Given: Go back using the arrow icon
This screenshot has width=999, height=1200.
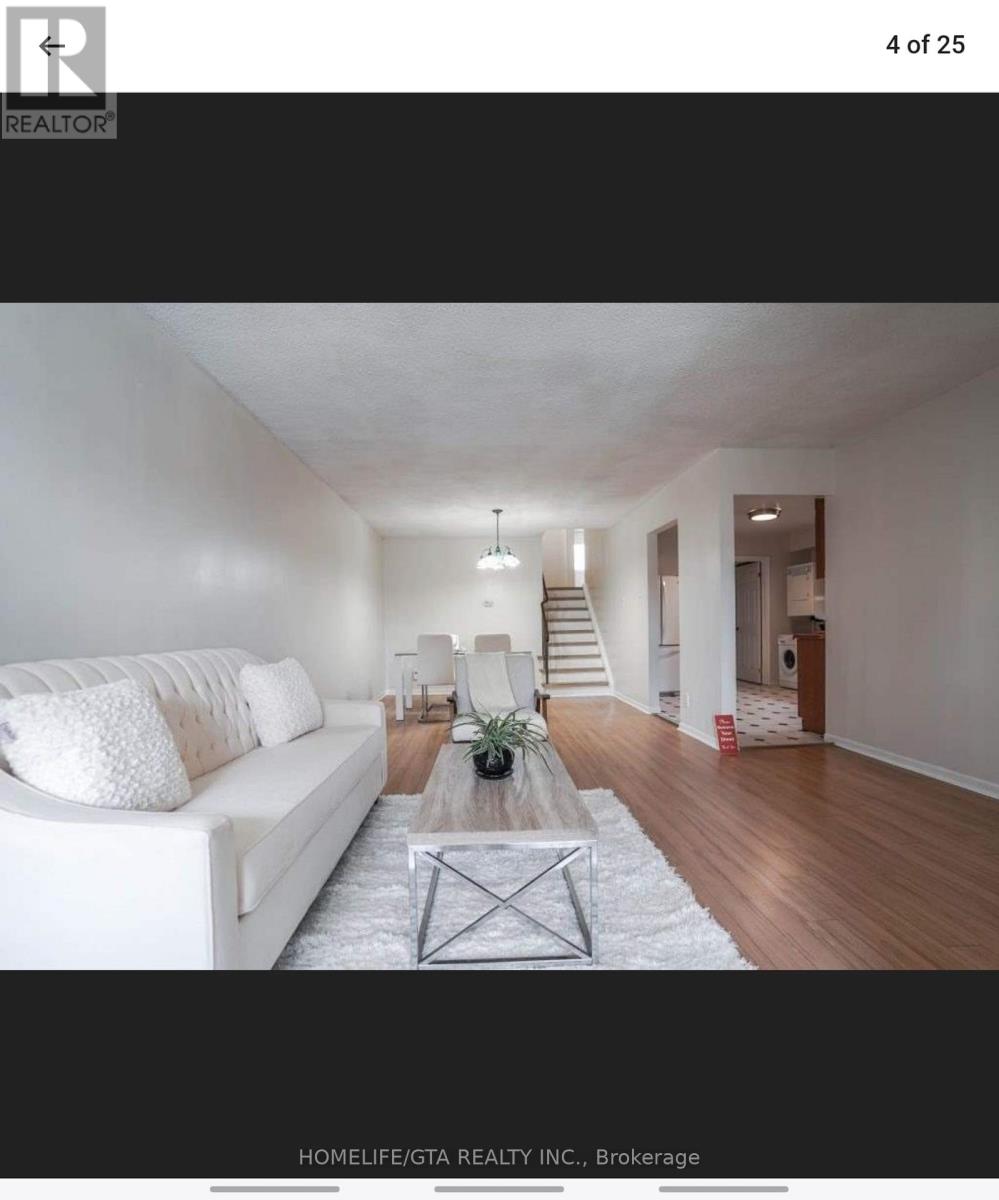Looking at the screenshot, I should (x=51, y=46).
